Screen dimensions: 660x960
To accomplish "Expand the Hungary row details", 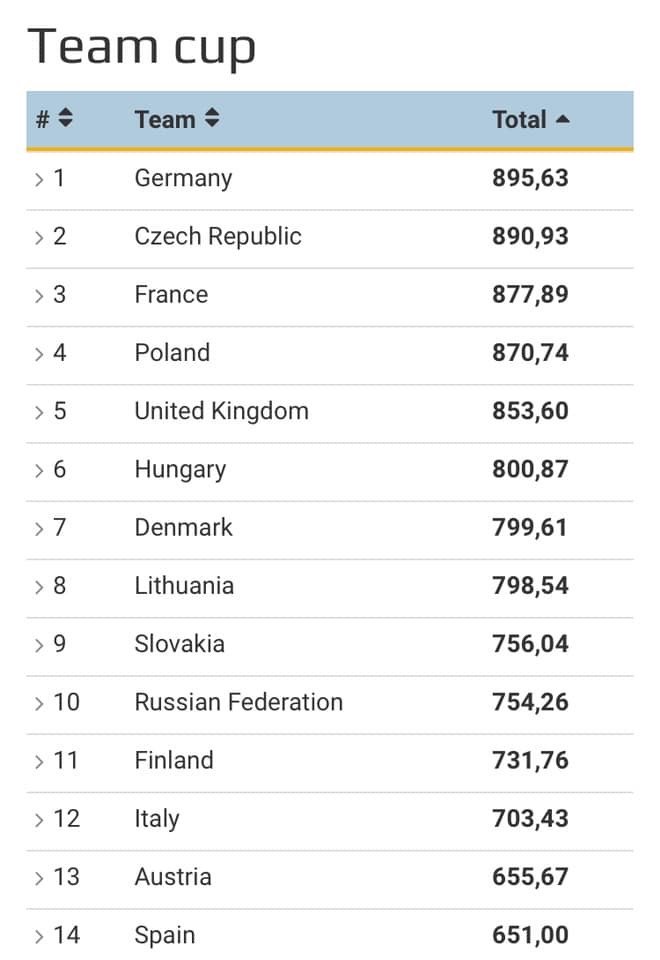I will pos(39,470).
